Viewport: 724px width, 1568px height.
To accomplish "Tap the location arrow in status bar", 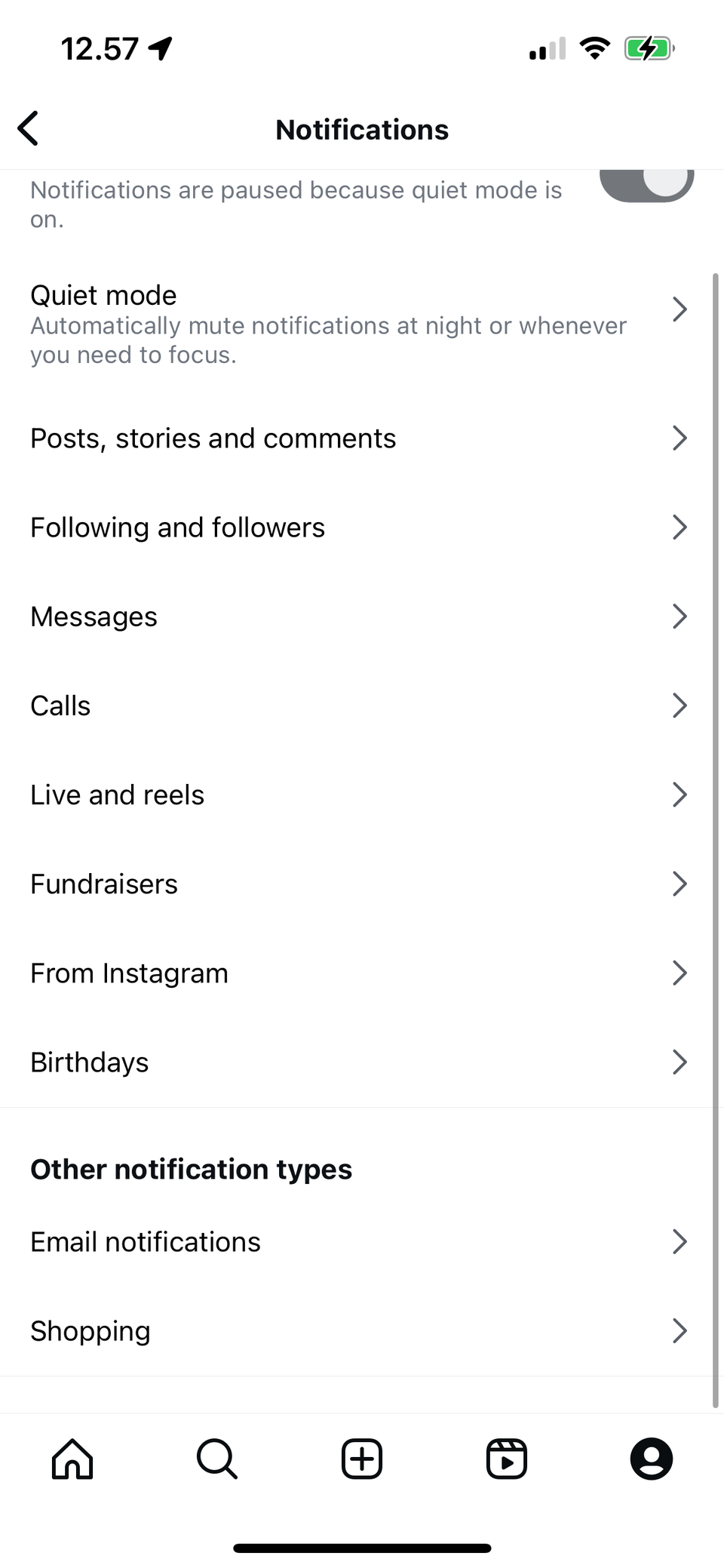I will click(161, 48).
